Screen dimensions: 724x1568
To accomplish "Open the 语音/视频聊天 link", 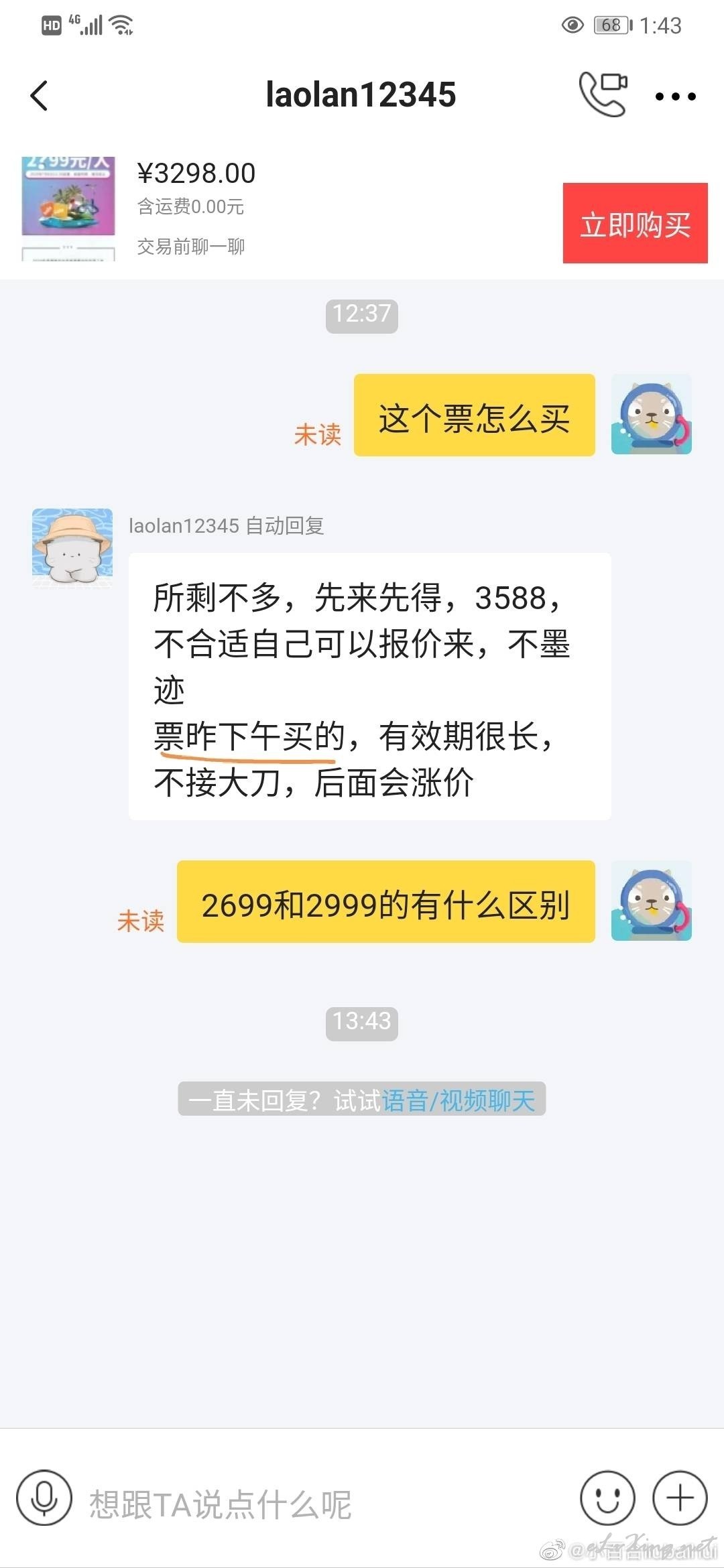I will click(x=459, y=1100).
